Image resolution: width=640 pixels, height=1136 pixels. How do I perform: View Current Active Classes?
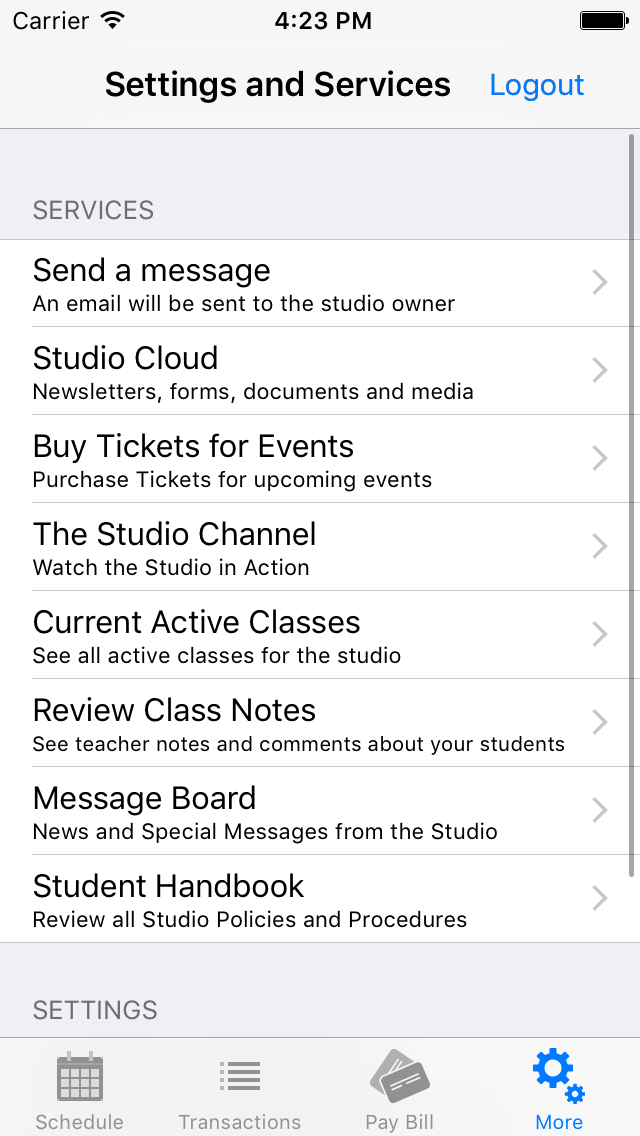tap(320, 635)
